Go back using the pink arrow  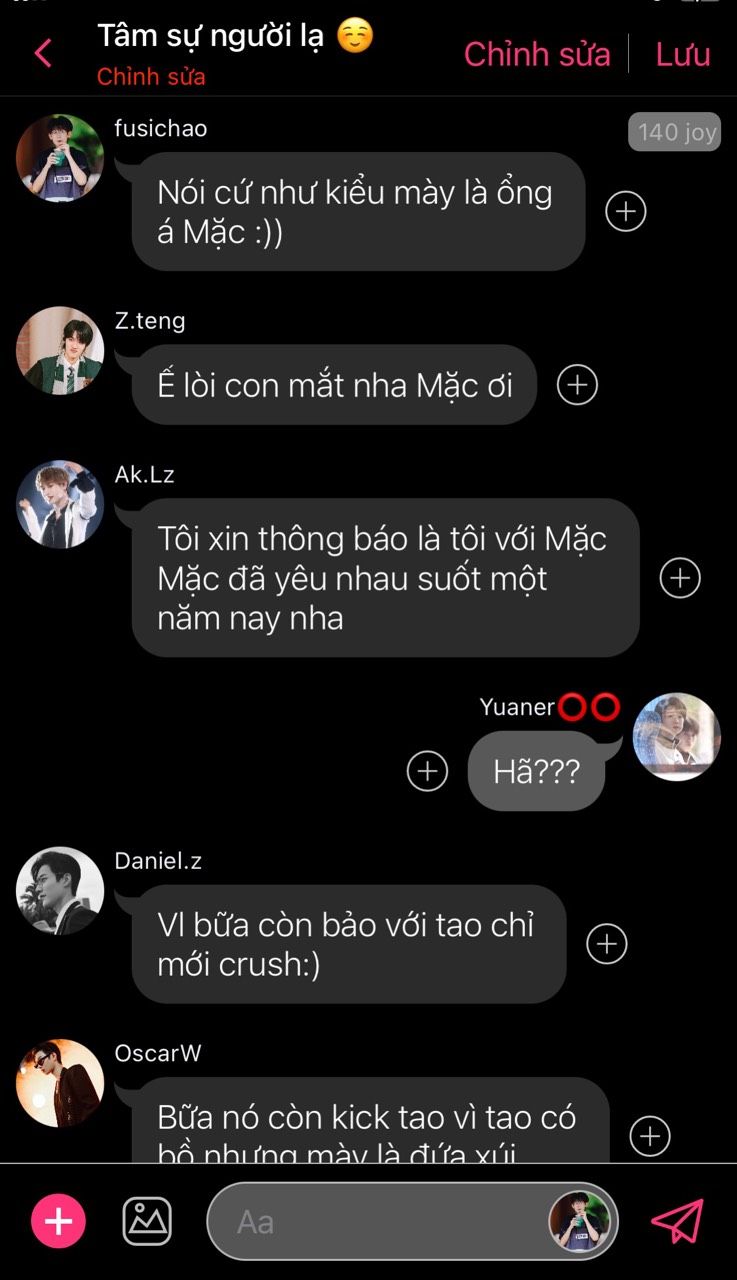pos(43,53)
